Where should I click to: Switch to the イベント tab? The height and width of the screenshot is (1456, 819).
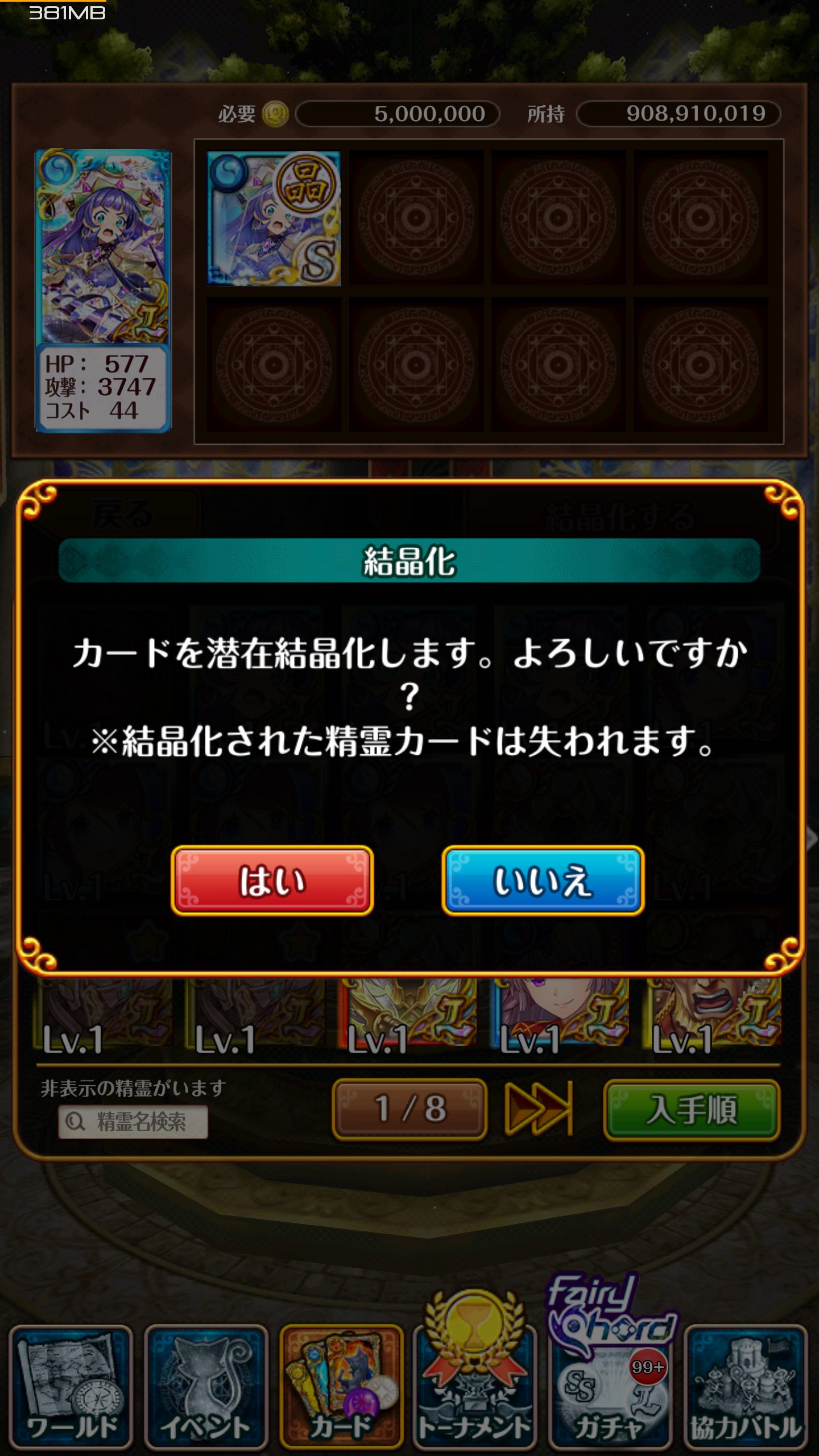(x=206, y=1388)
